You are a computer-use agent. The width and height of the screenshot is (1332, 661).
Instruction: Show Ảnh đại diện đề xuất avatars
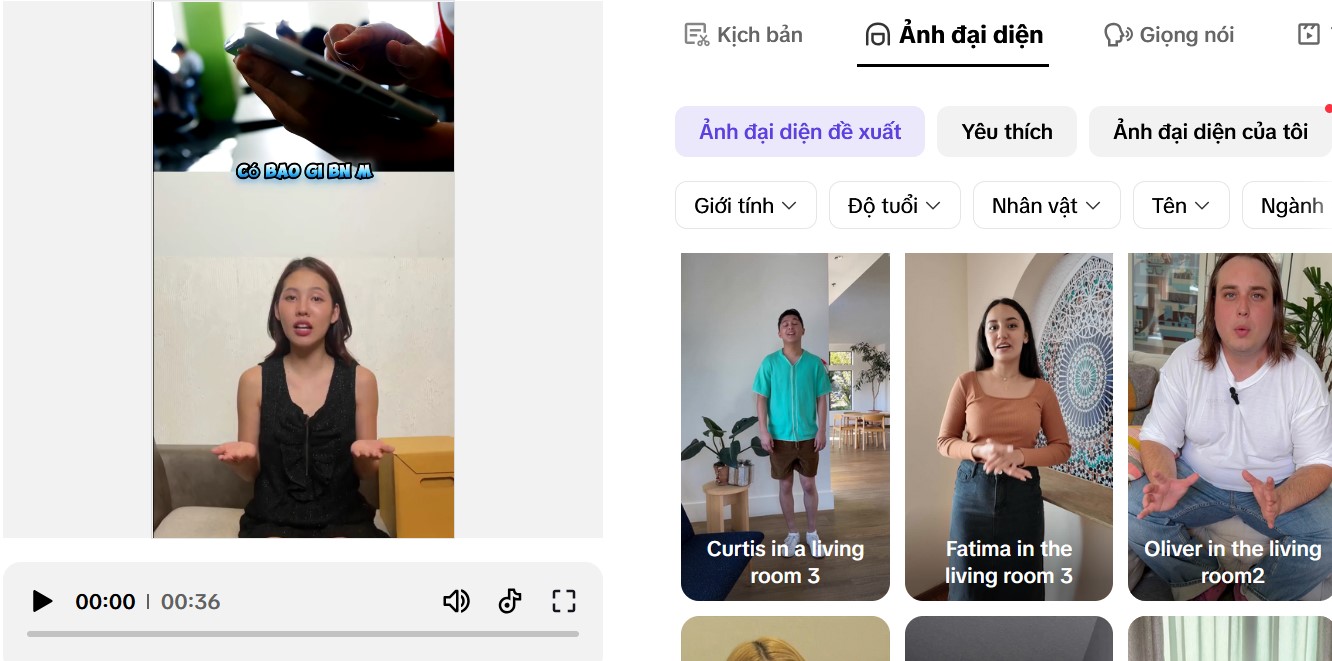799,132
